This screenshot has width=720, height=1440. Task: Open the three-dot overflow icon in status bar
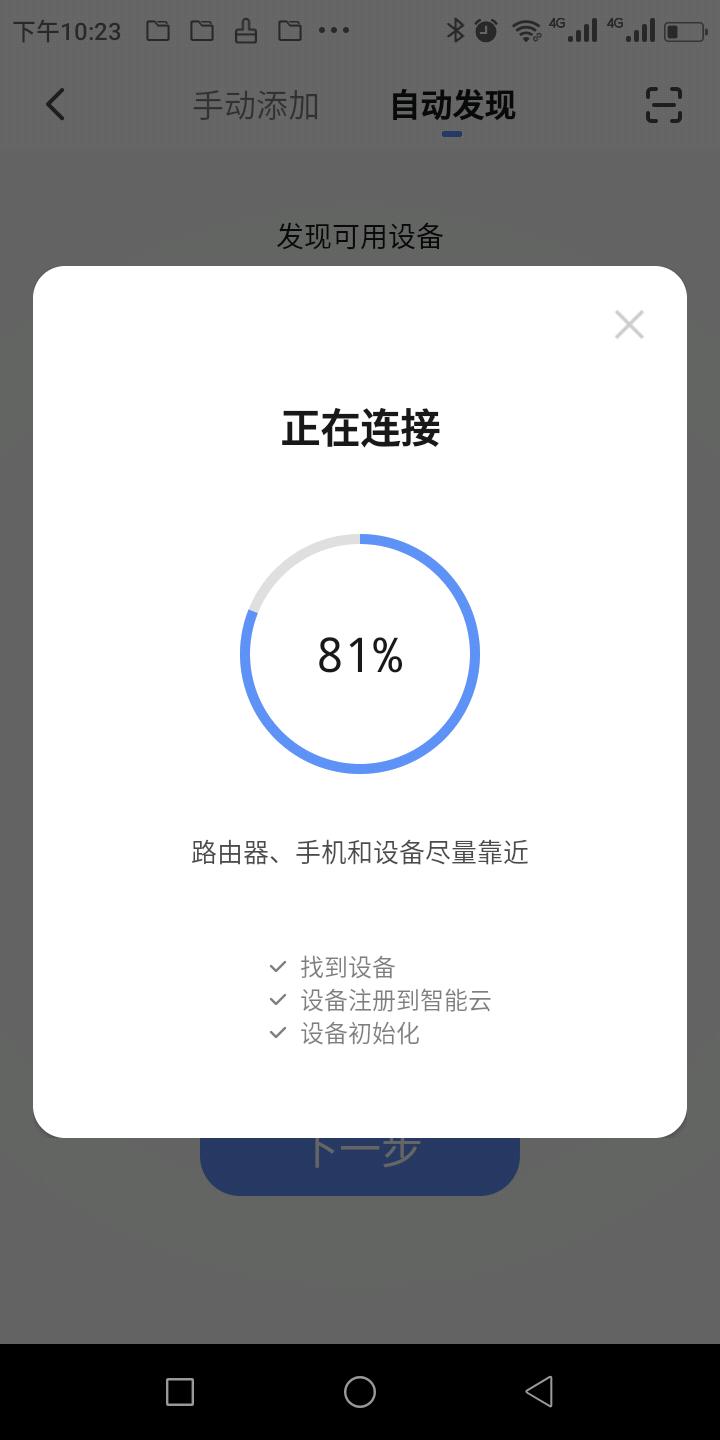coord(332,31)
